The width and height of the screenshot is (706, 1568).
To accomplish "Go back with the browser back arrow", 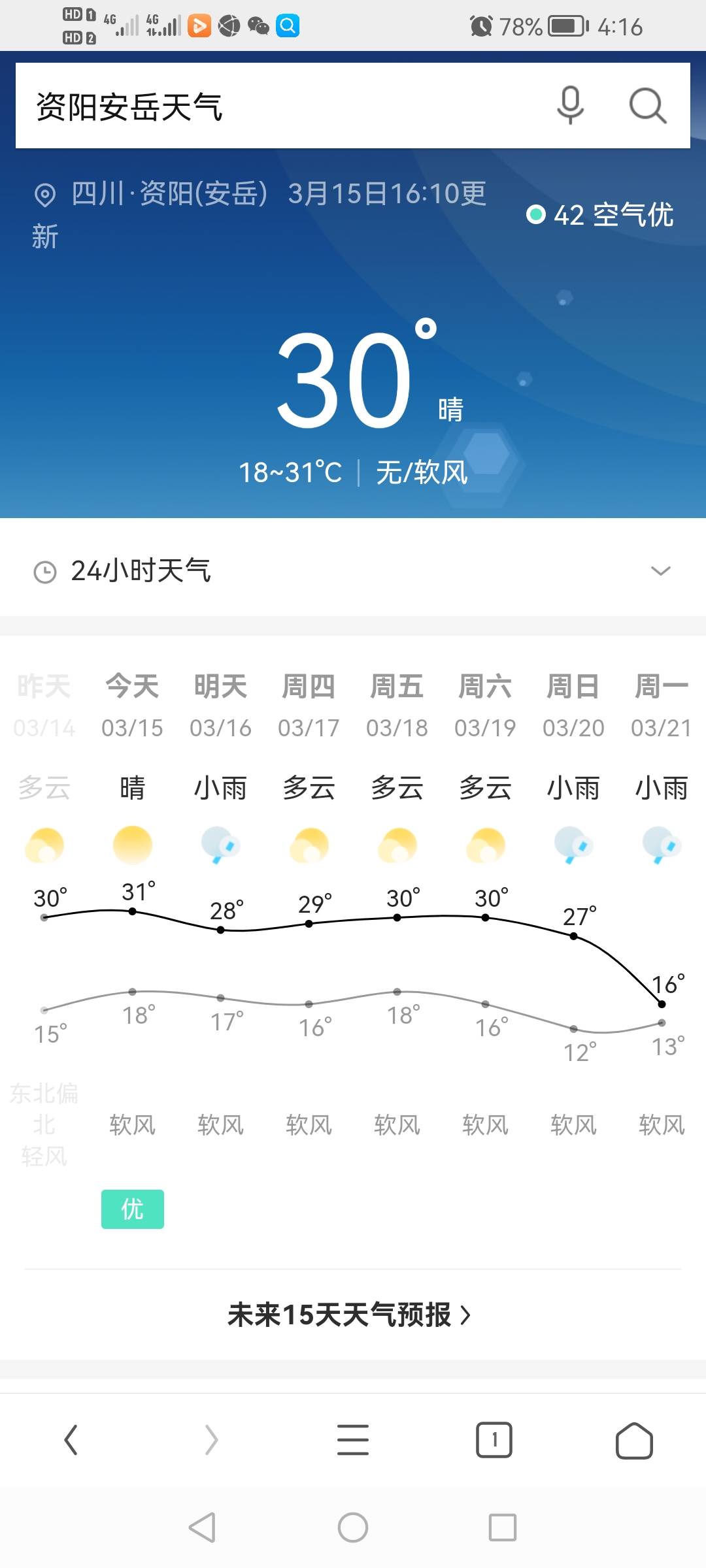I will (71, 1440).
